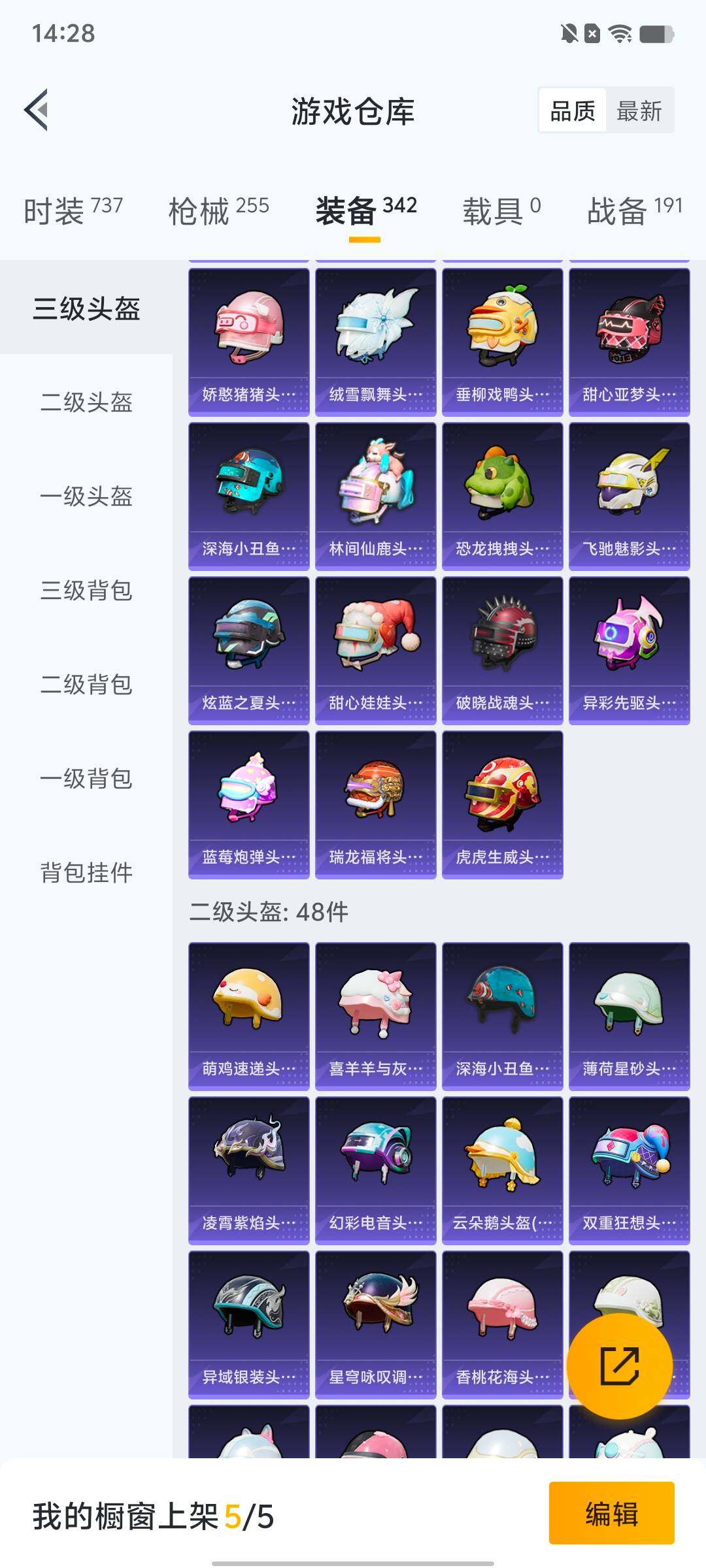
Task: Expand the 一级头盔 helmet category
Action: pyautogui.click(x=86, y=497)
